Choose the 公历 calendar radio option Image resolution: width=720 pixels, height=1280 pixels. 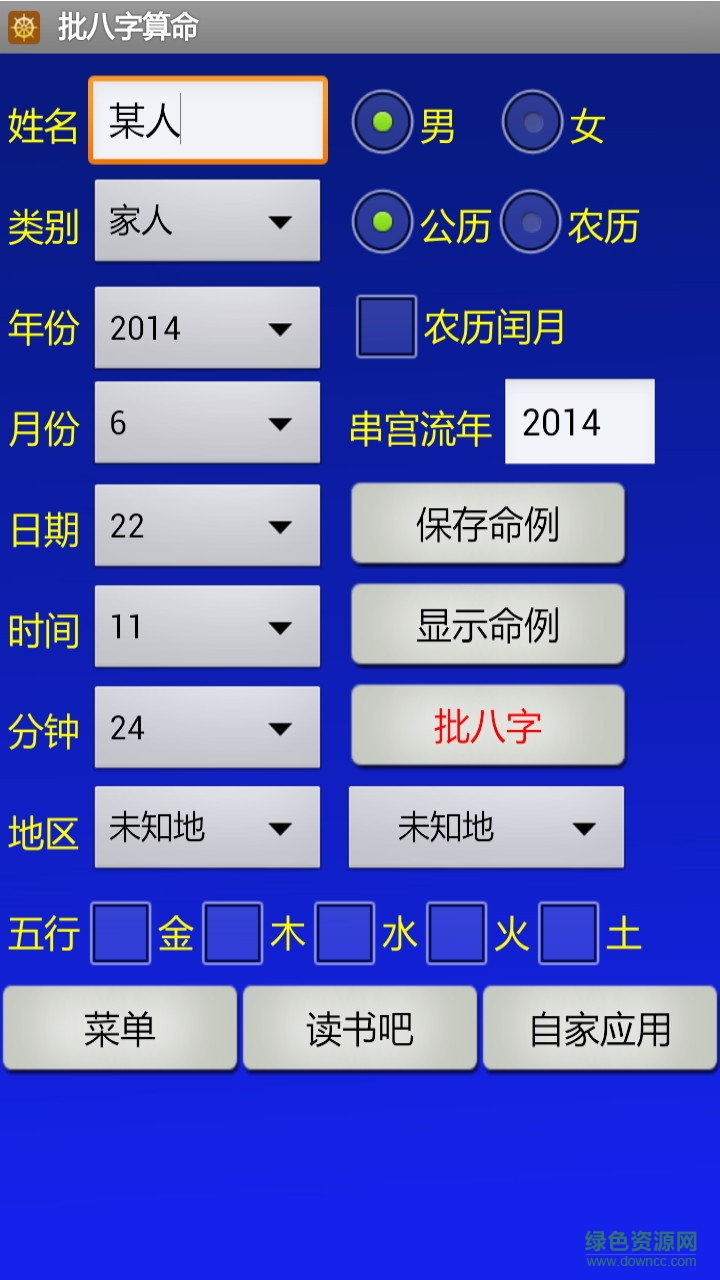382,222
